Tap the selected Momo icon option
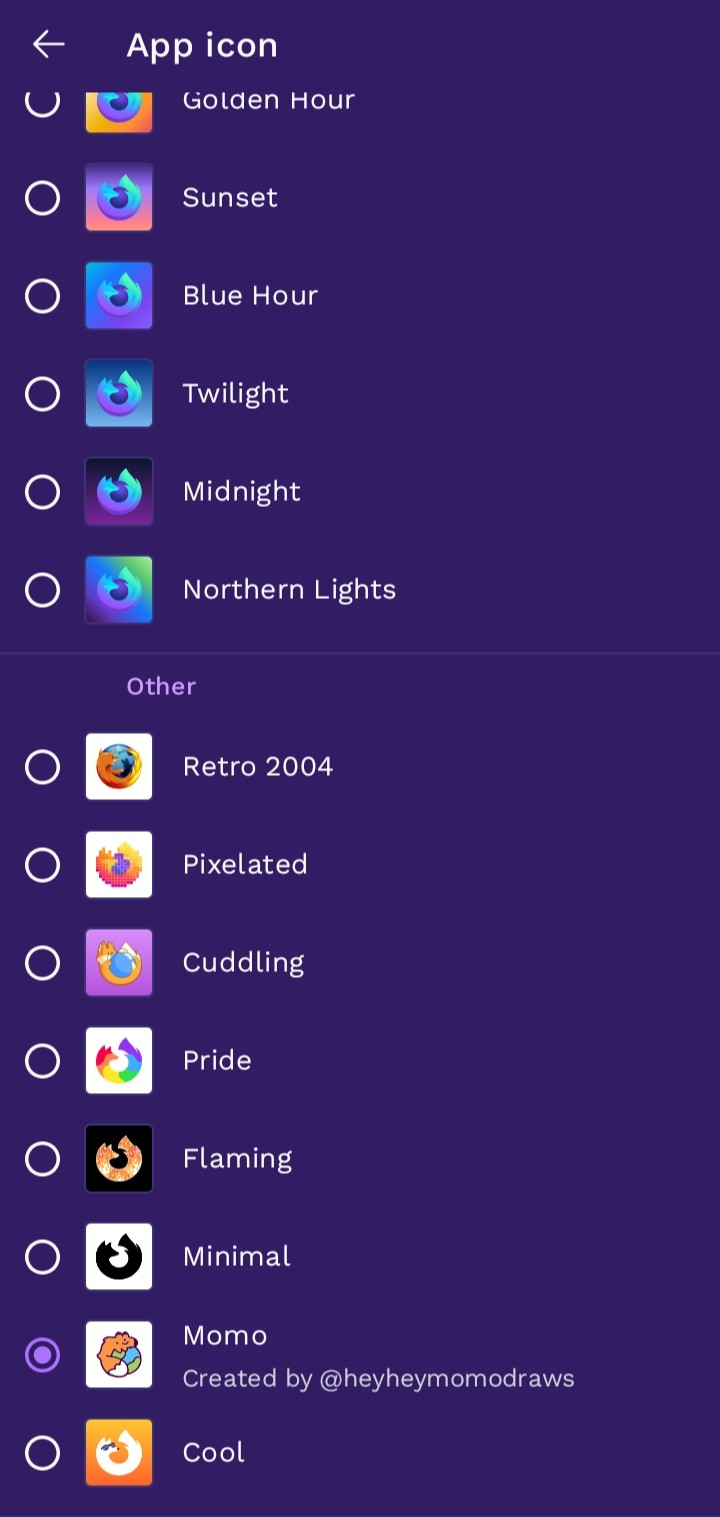Screen dimensions: 720x1517 point(42,1355)
